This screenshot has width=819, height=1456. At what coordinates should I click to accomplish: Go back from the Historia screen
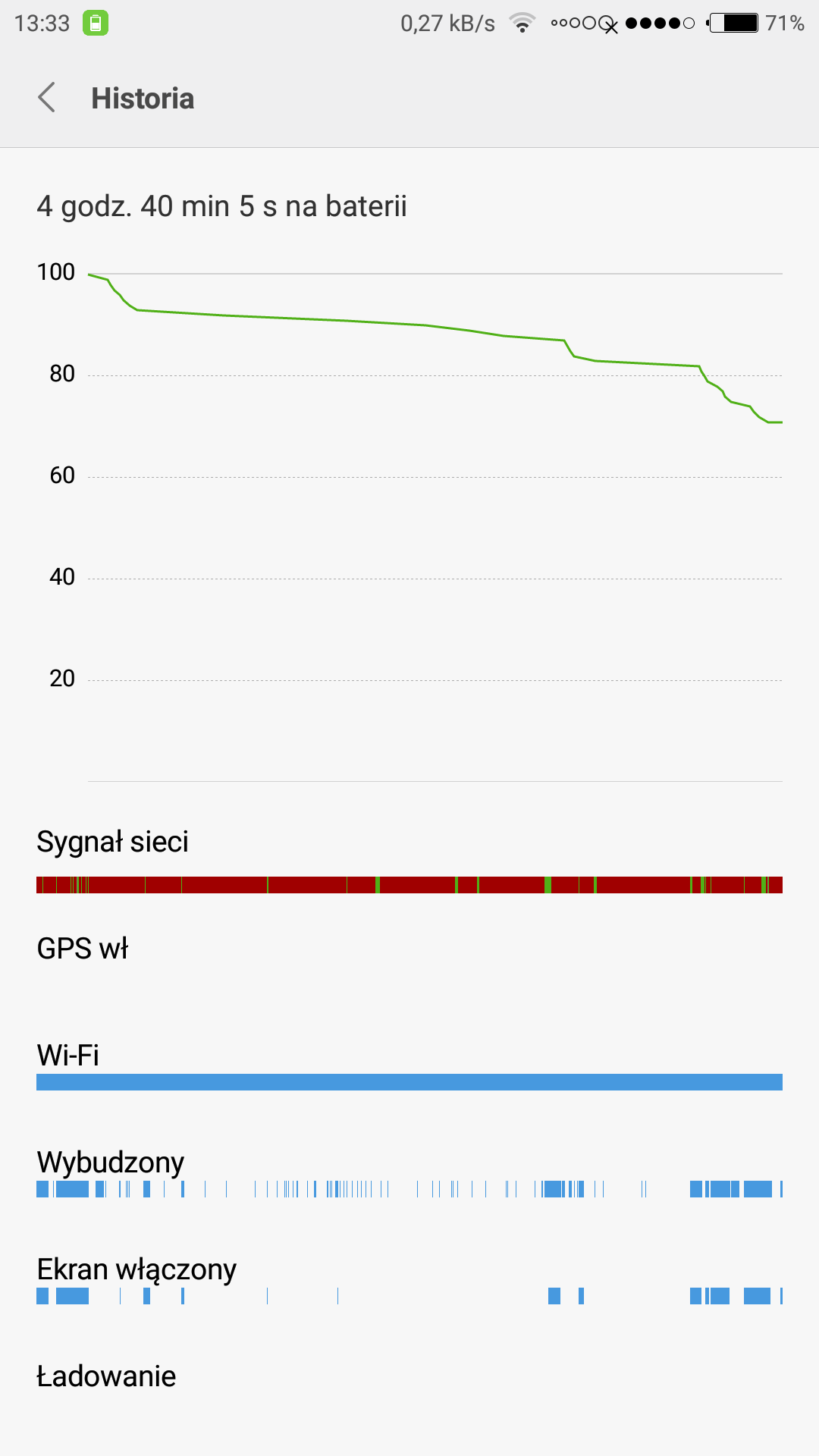click(x=47, y=98)
